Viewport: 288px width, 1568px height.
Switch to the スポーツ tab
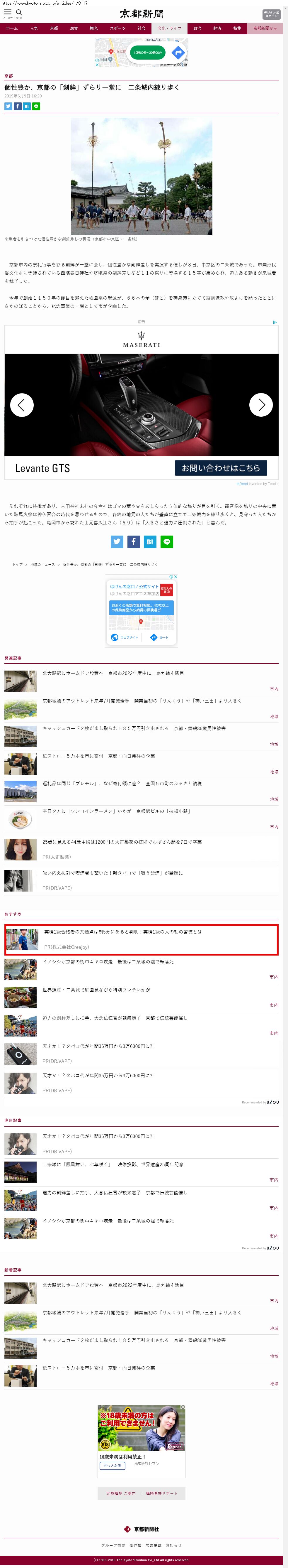coord(117,28)
